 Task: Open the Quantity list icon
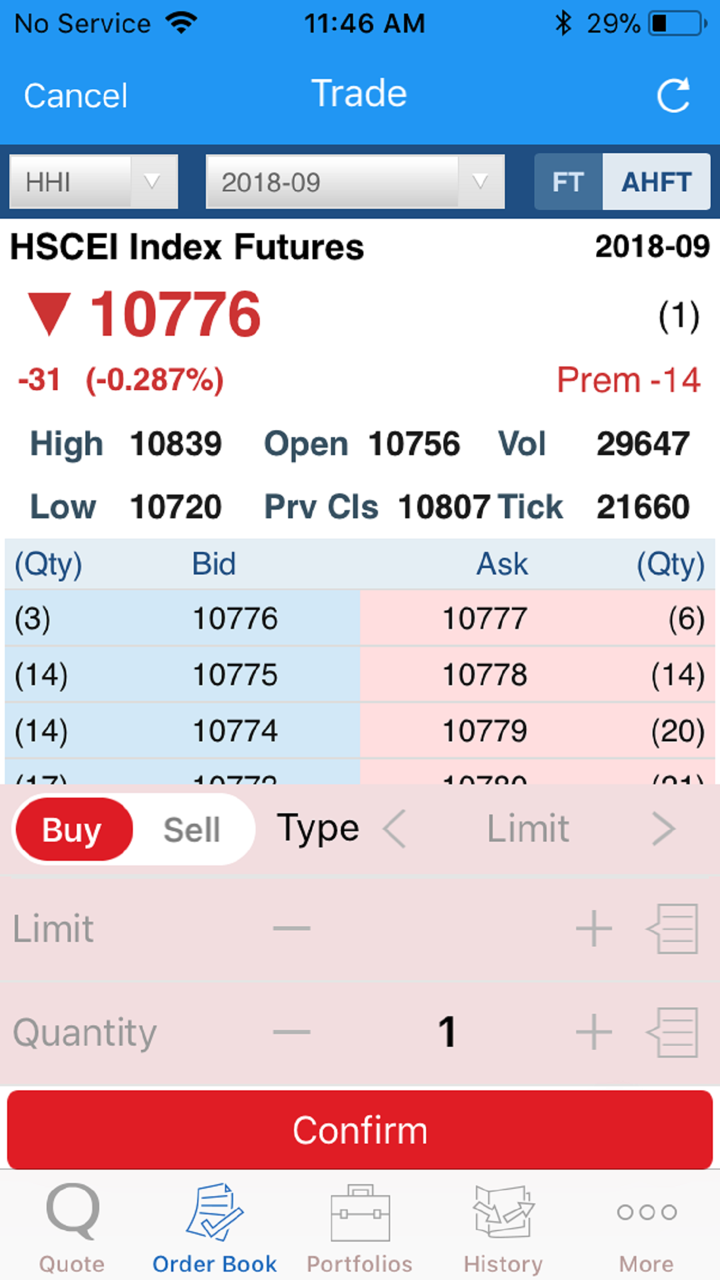pyautogui.click(x=673, y=1032)
